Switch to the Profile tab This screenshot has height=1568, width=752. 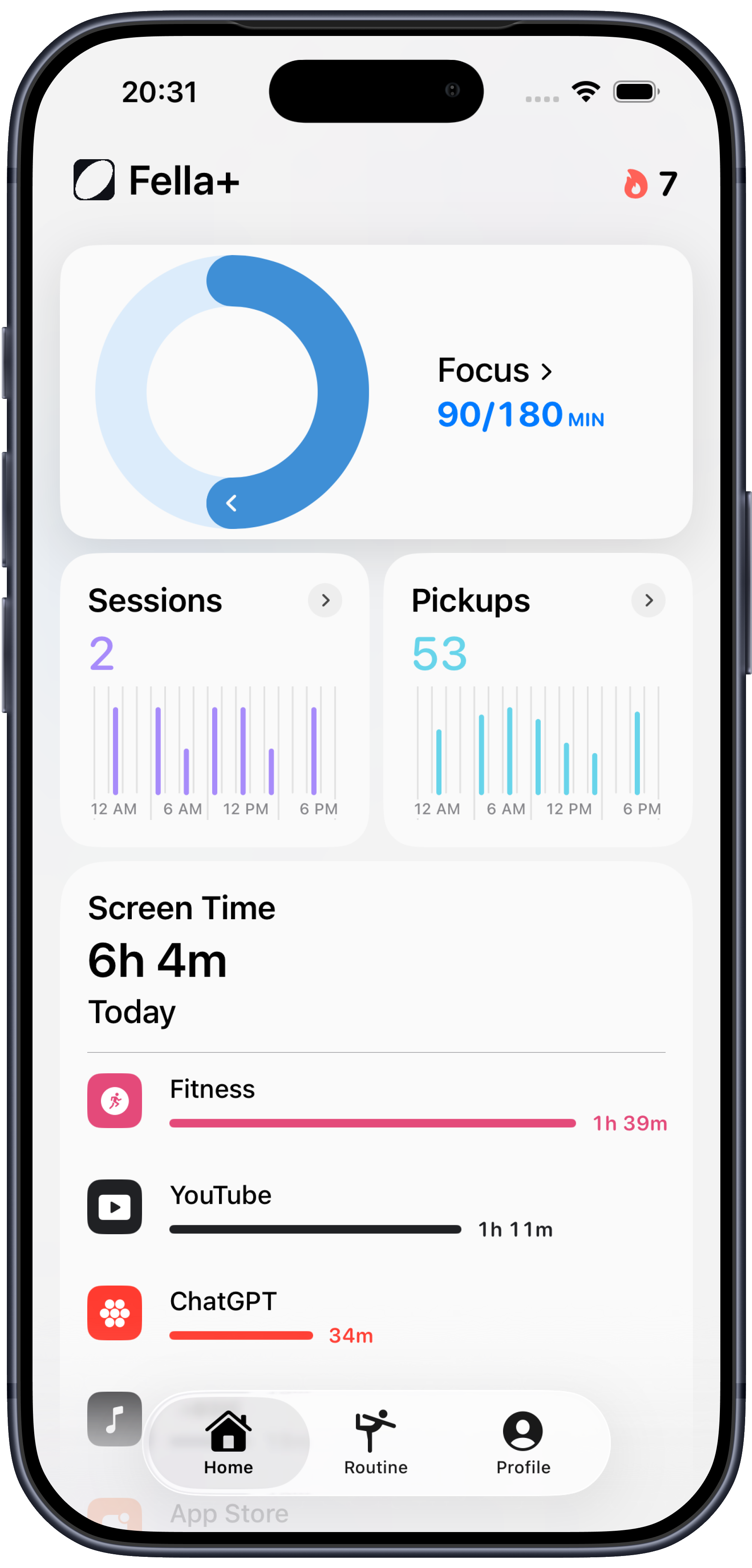pyautogui.click(x=523, y=1443)
